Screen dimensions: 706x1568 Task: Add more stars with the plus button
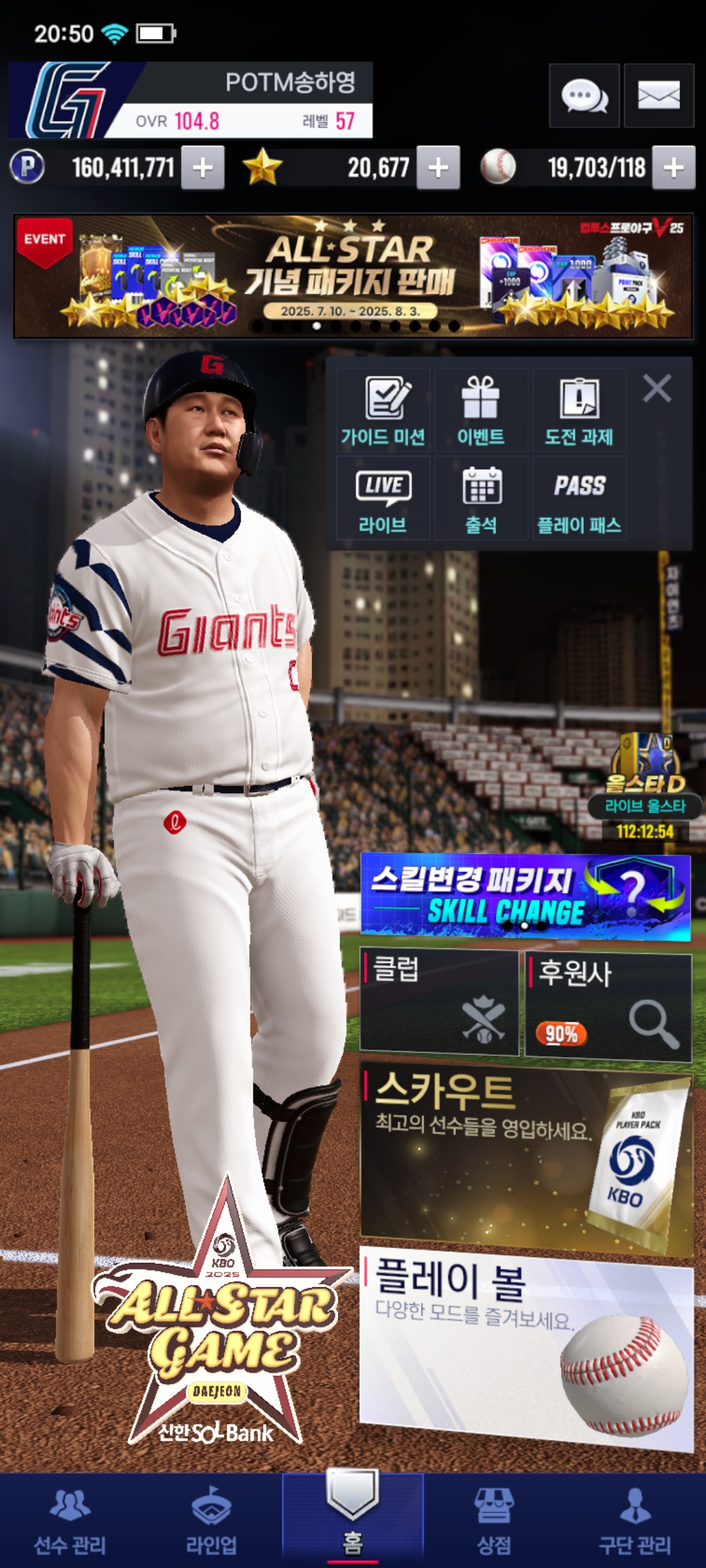[x=438, y=168]
